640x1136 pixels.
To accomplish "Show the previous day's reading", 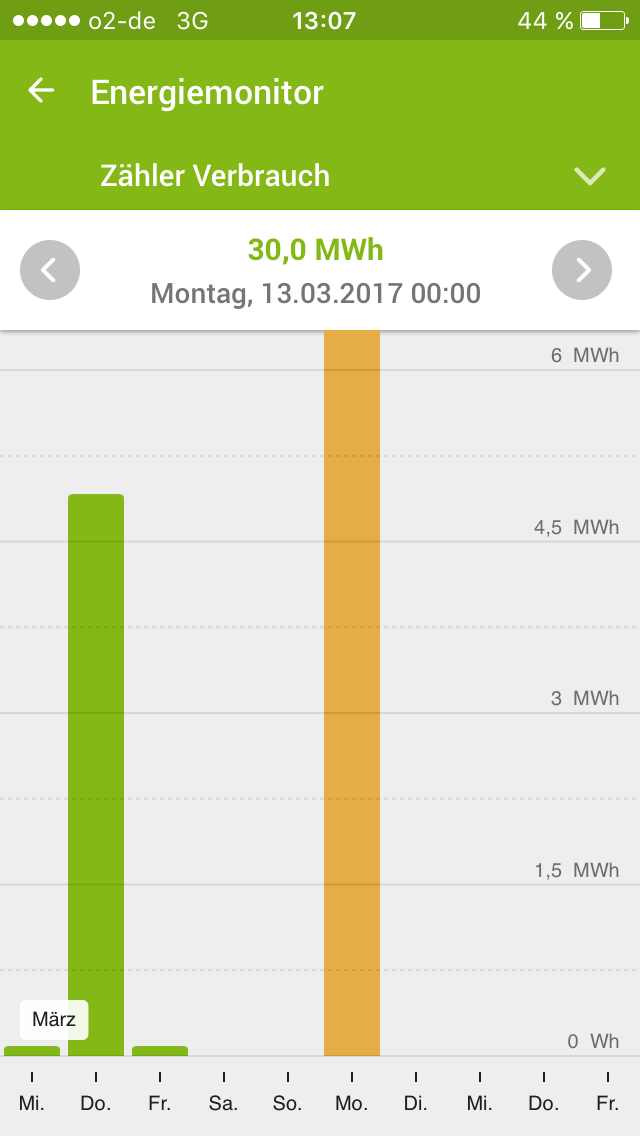I will pos(50,270).
